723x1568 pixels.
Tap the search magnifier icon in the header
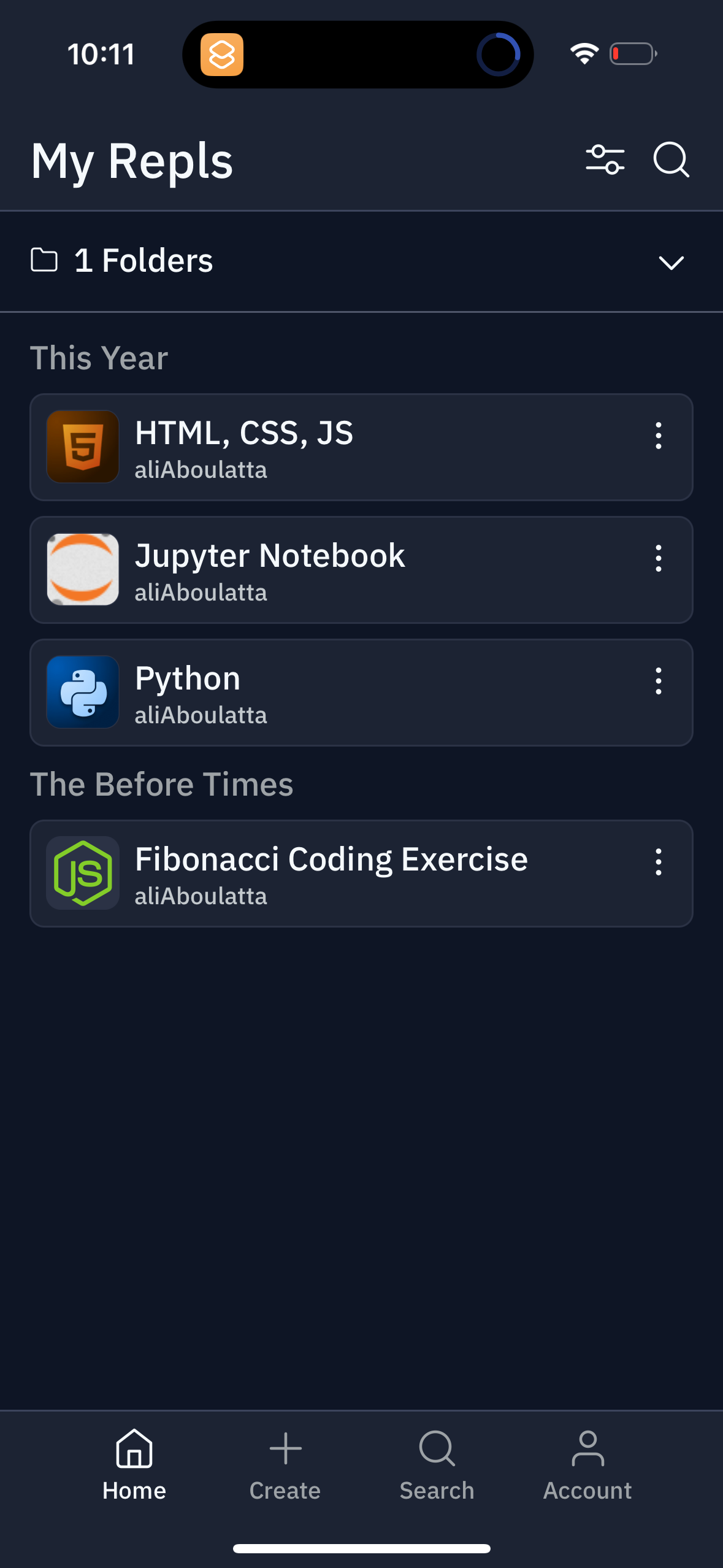tap(670, 160)
